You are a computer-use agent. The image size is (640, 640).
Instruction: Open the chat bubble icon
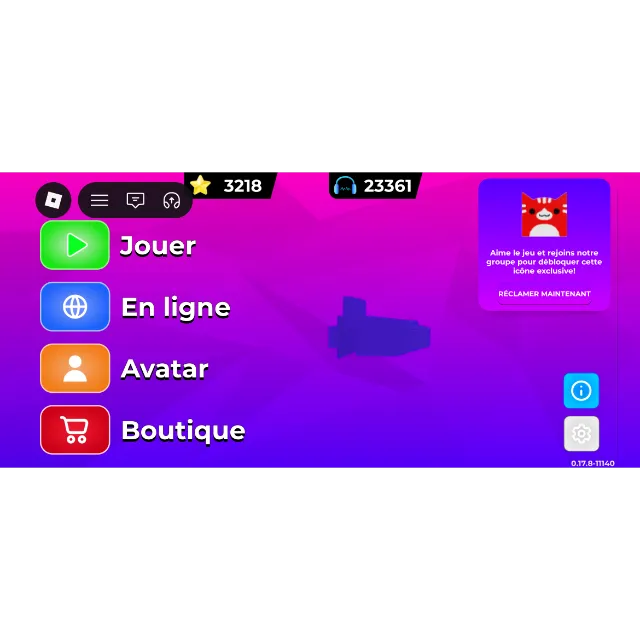[x=136, y=200]
